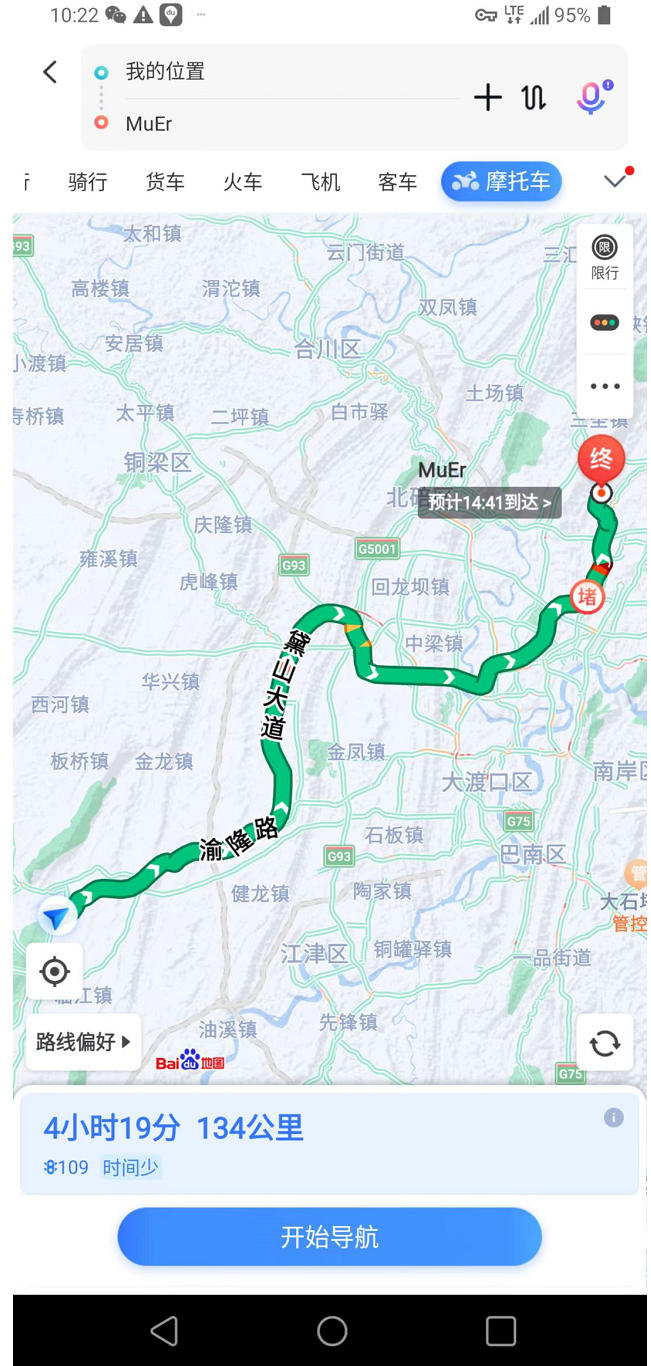Activate voice input microphone

point(592,97)
